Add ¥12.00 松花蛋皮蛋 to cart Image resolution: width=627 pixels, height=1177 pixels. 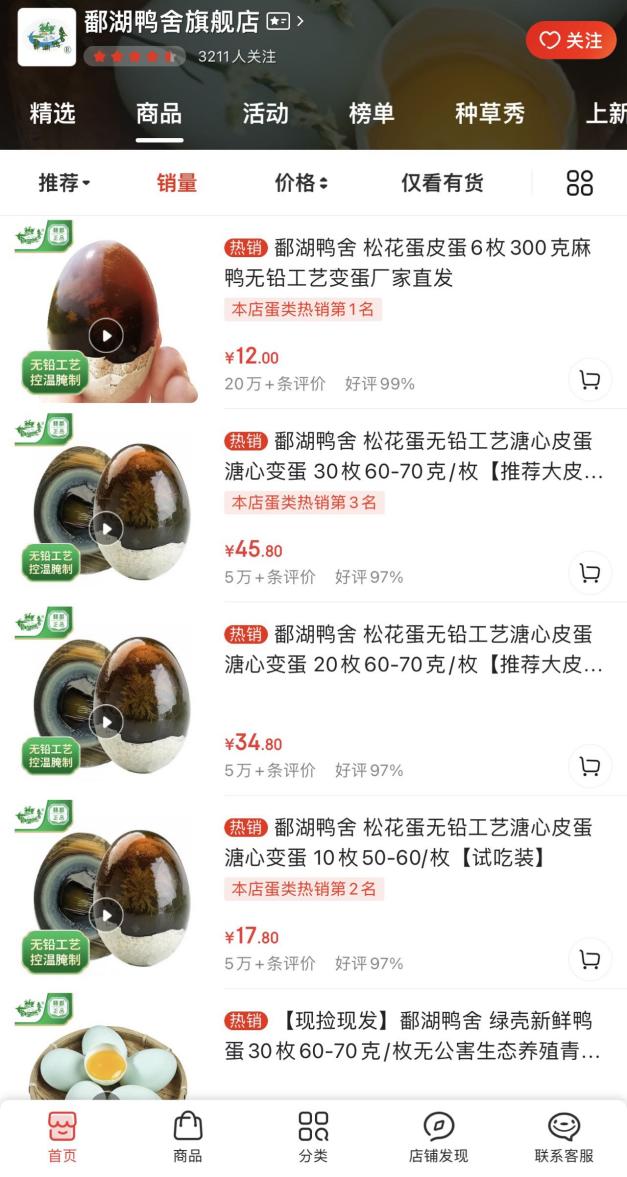[590, 380]
